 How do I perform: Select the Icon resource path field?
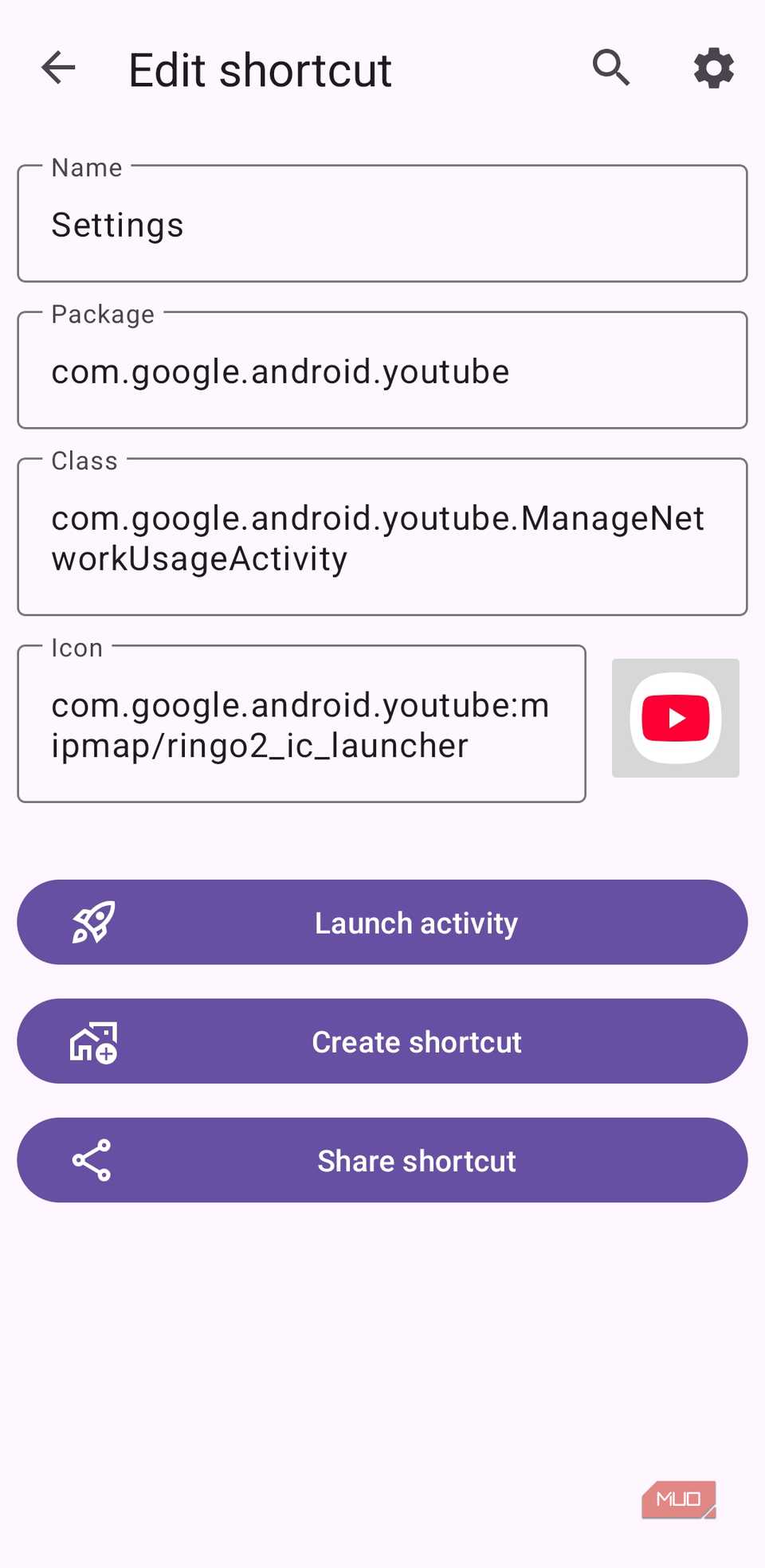click(x=301, y=724)
